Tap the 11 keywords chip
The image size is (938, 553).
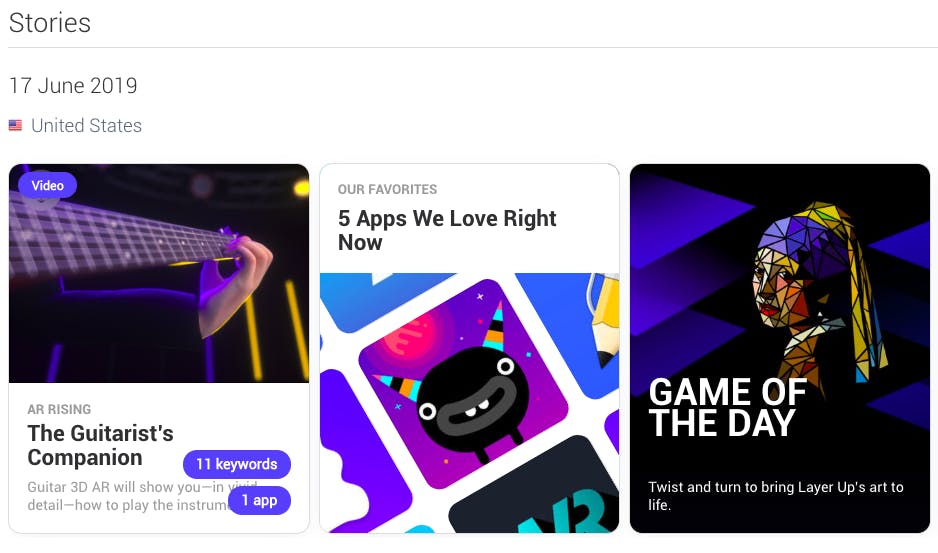[x=237, y=464]
